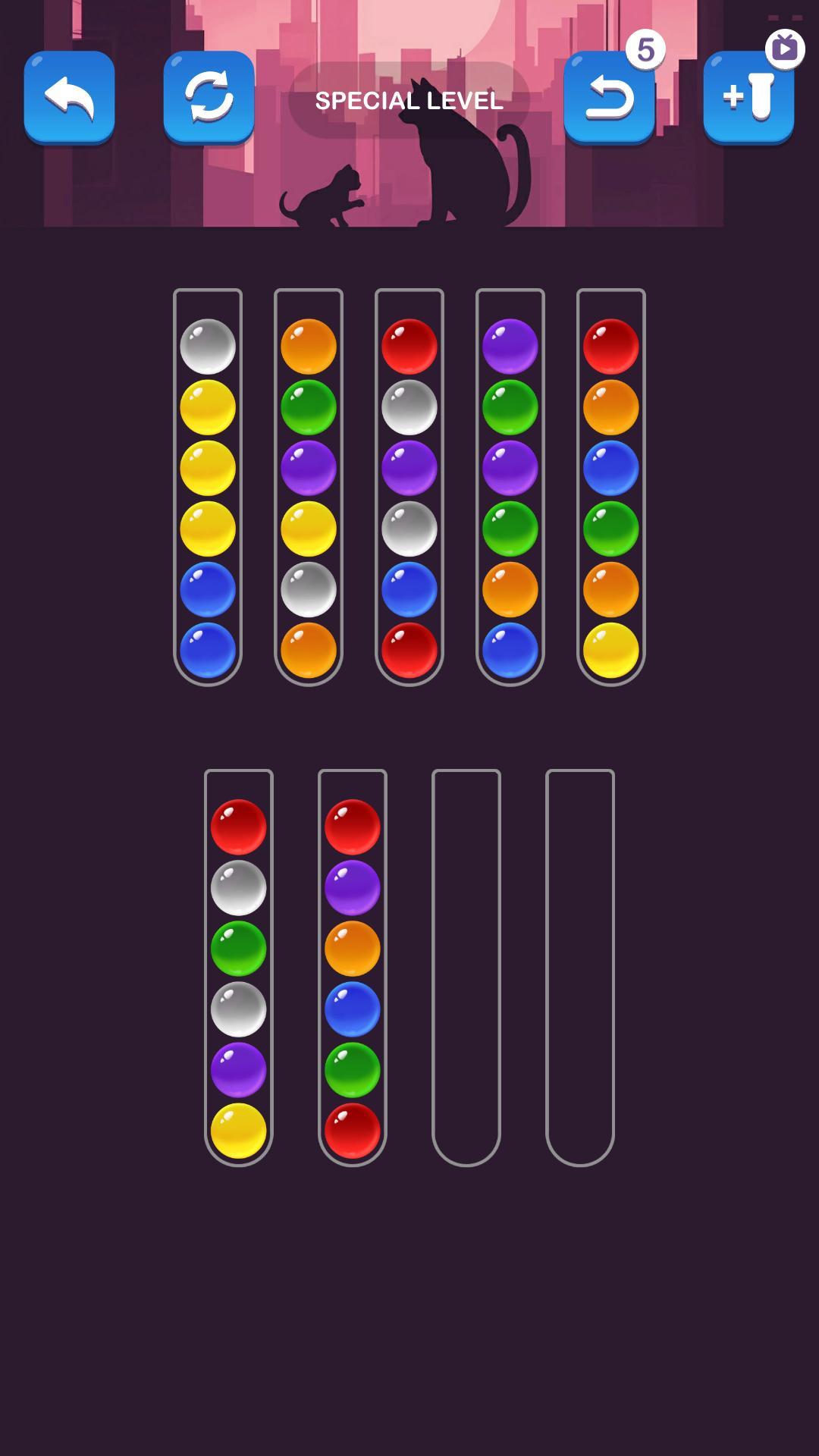Click the SPECIAL LEVEL banner
Screen dimensions: 819x1456
tap(409, 99)
